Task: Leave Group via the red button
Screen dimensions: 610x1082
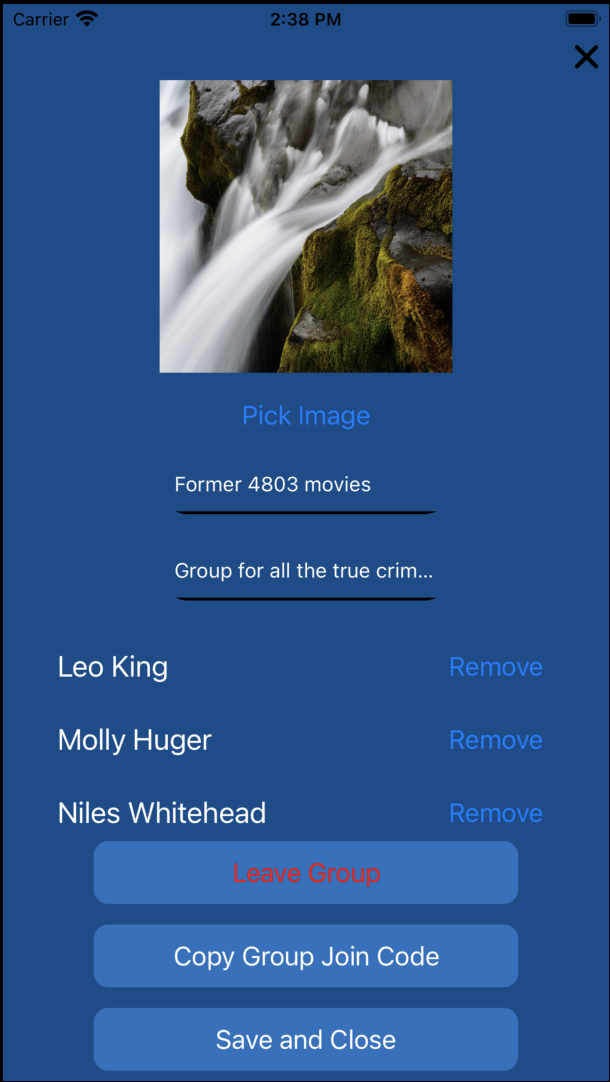Action: point(306,873)
